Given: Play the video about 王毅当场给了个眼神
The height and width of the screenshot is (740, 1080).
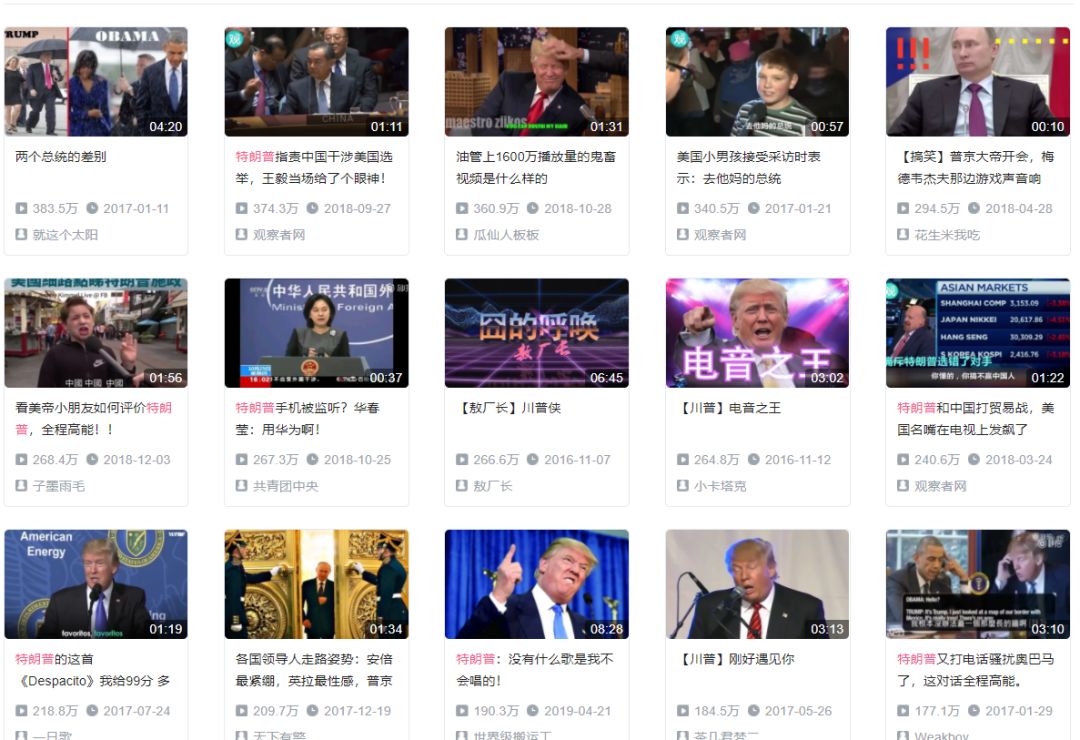Looking at the screenshot, I should [x=316, y=82].
